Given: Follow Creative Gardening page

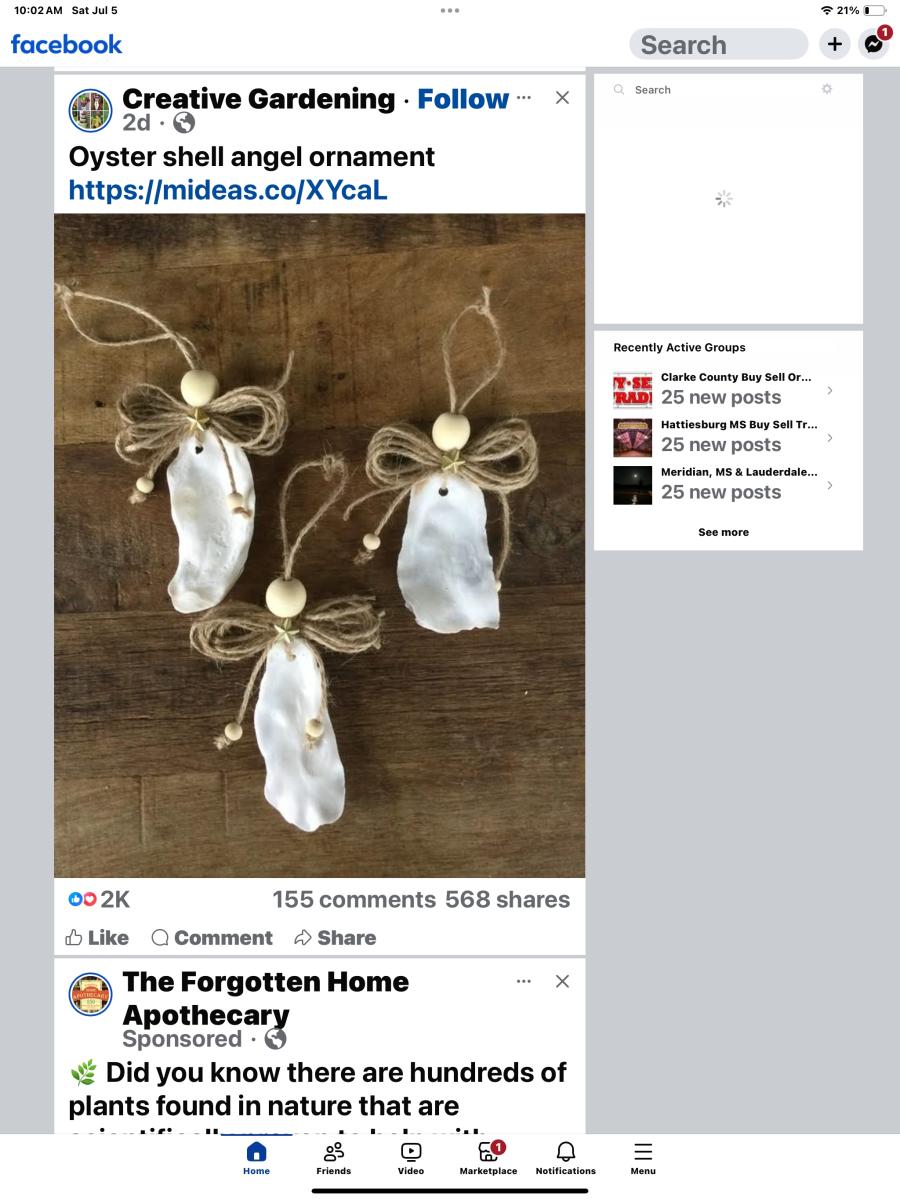Looking at the screenshot, I should [x=462, y=99].
